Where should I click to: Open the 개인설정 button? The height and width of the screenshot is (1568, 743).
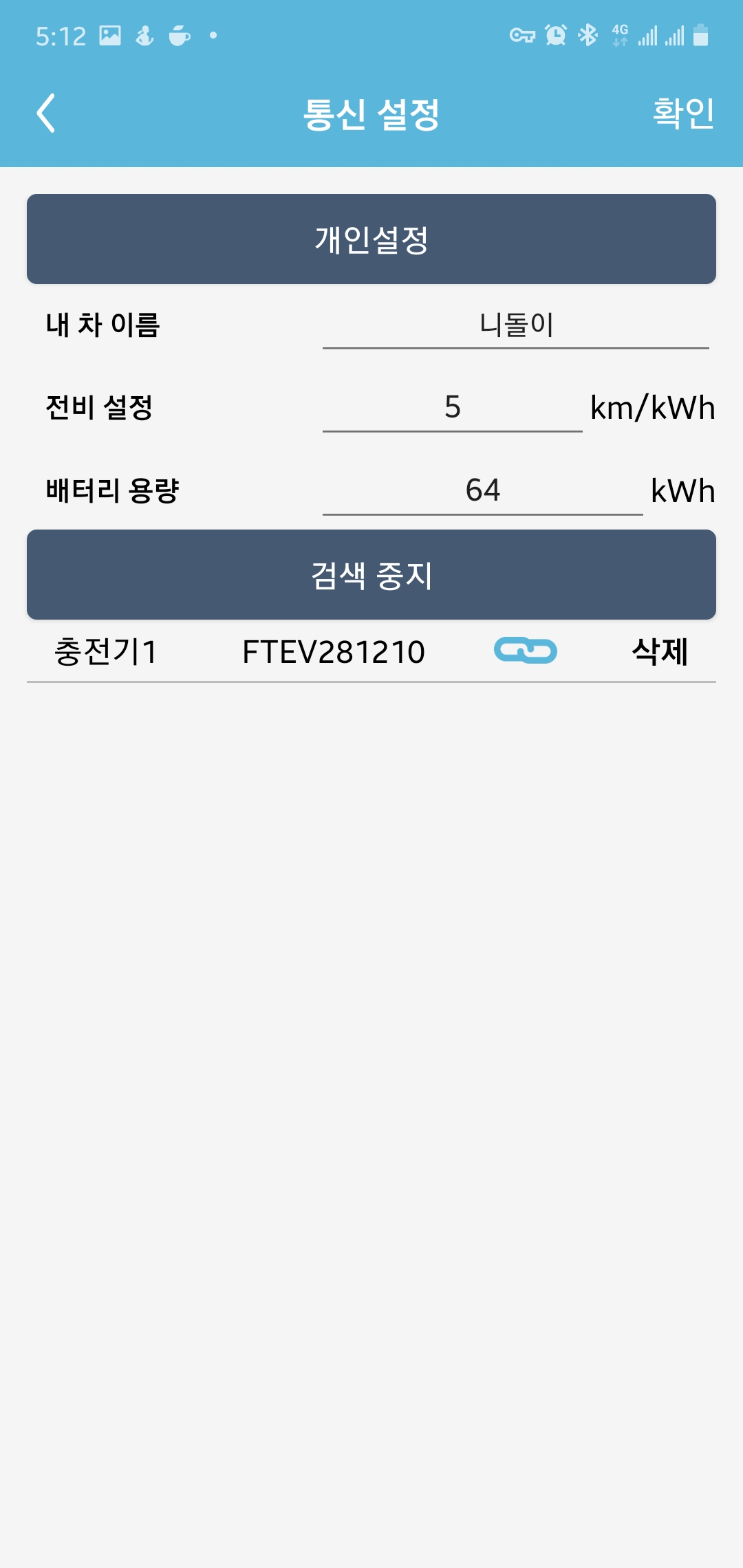tap(371, 239)
